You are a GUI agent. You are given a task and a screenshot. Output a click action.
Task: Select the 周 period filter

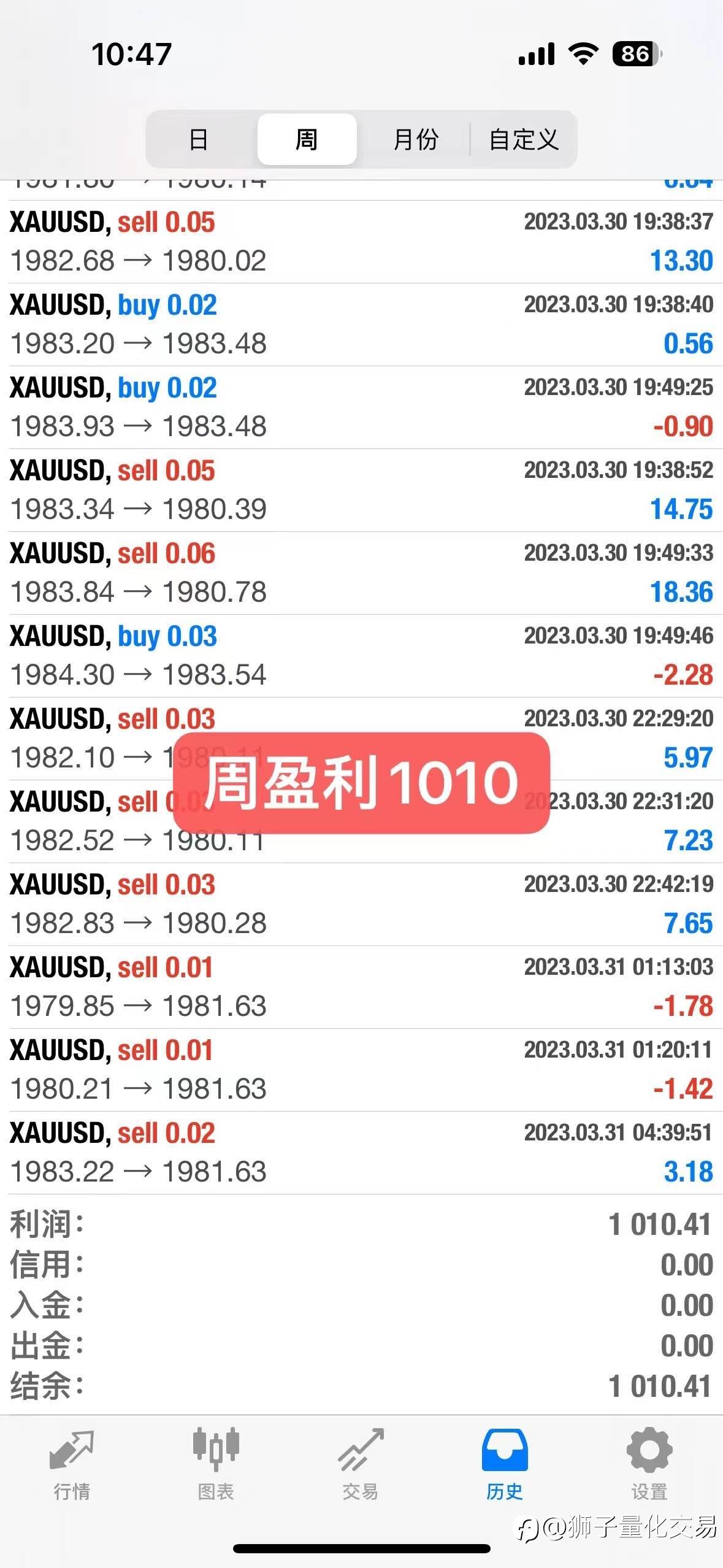pyautogui.click(x=307, y=139)
